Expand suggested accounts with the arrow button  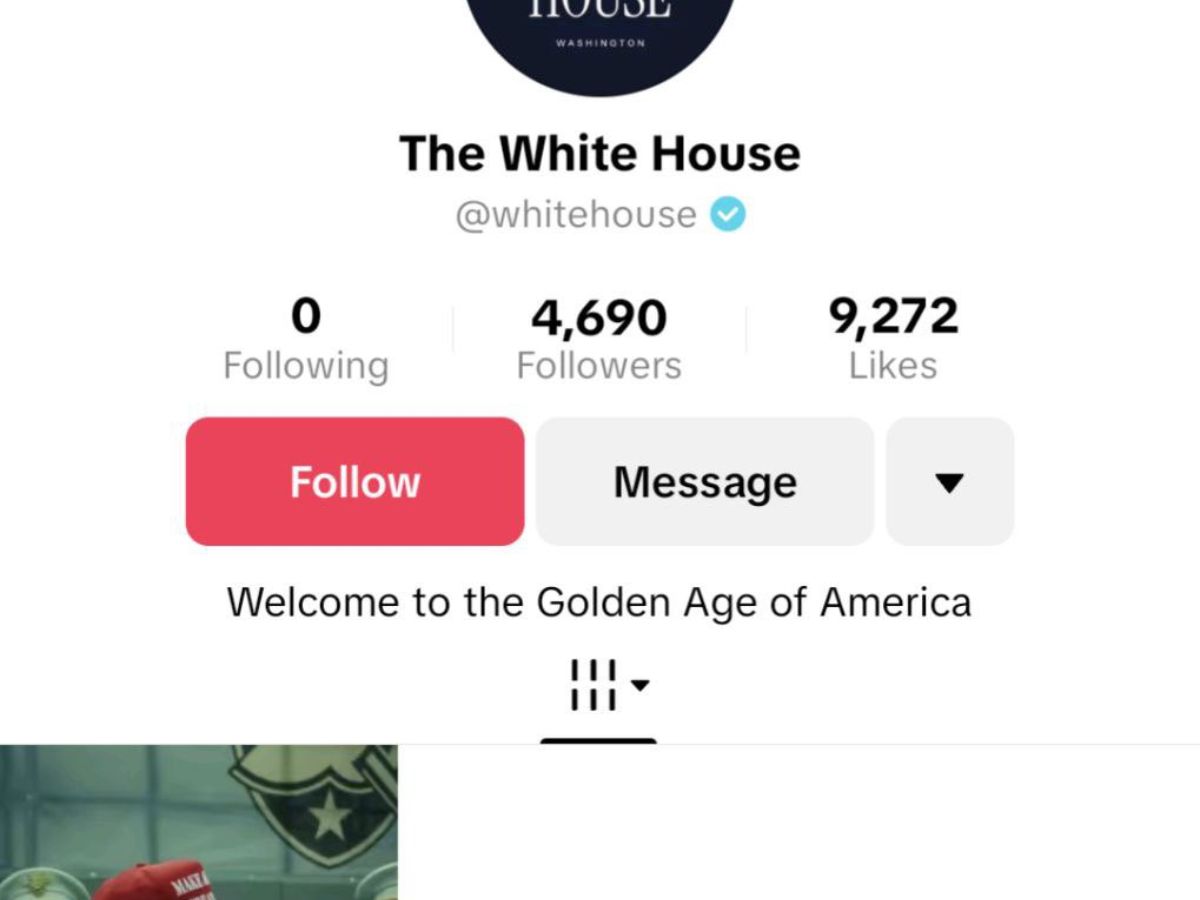949,482
